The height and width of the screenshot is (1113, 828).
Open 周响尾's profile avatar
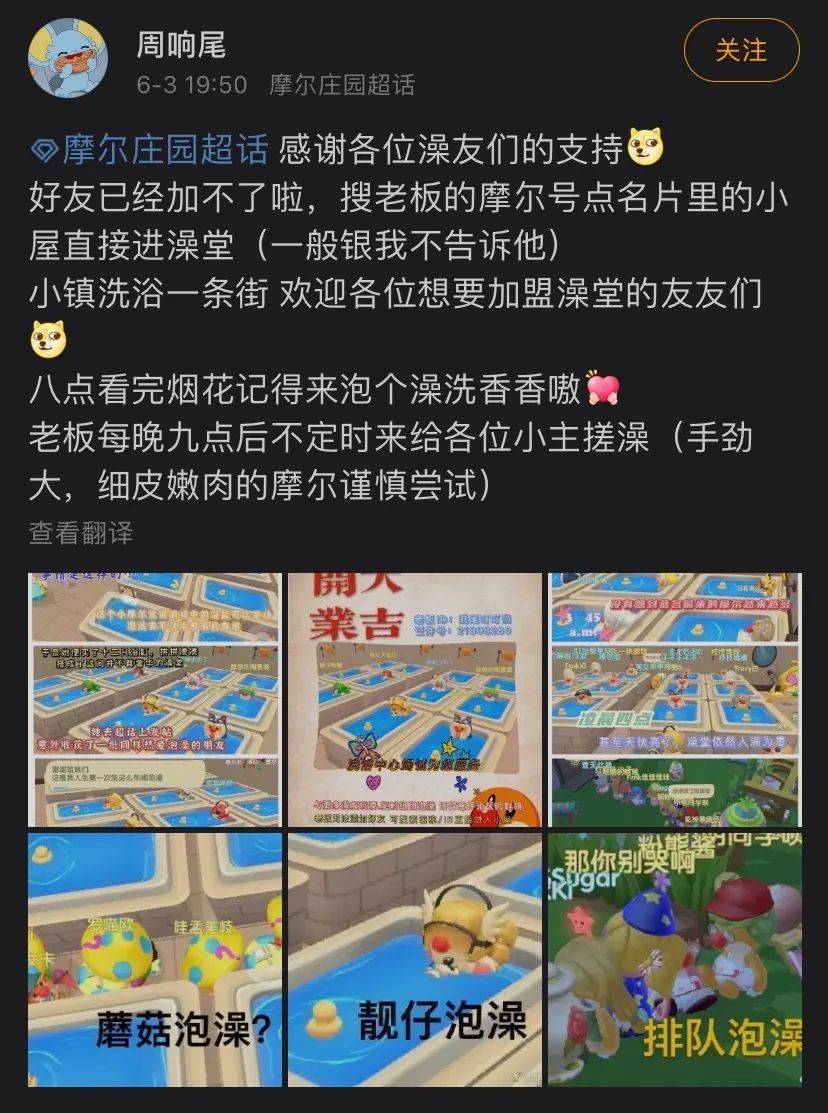click(68, 58)
